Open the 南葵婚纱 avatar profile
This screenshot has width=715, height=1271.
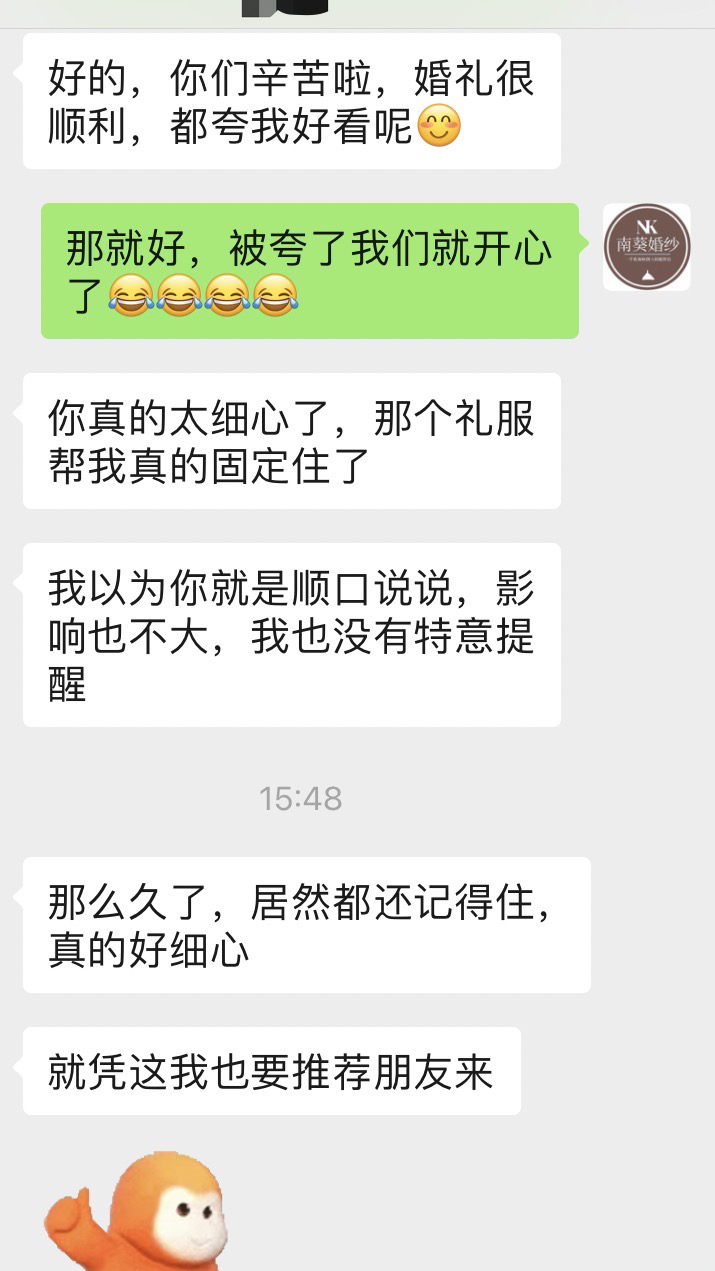(x=647, y=247)
